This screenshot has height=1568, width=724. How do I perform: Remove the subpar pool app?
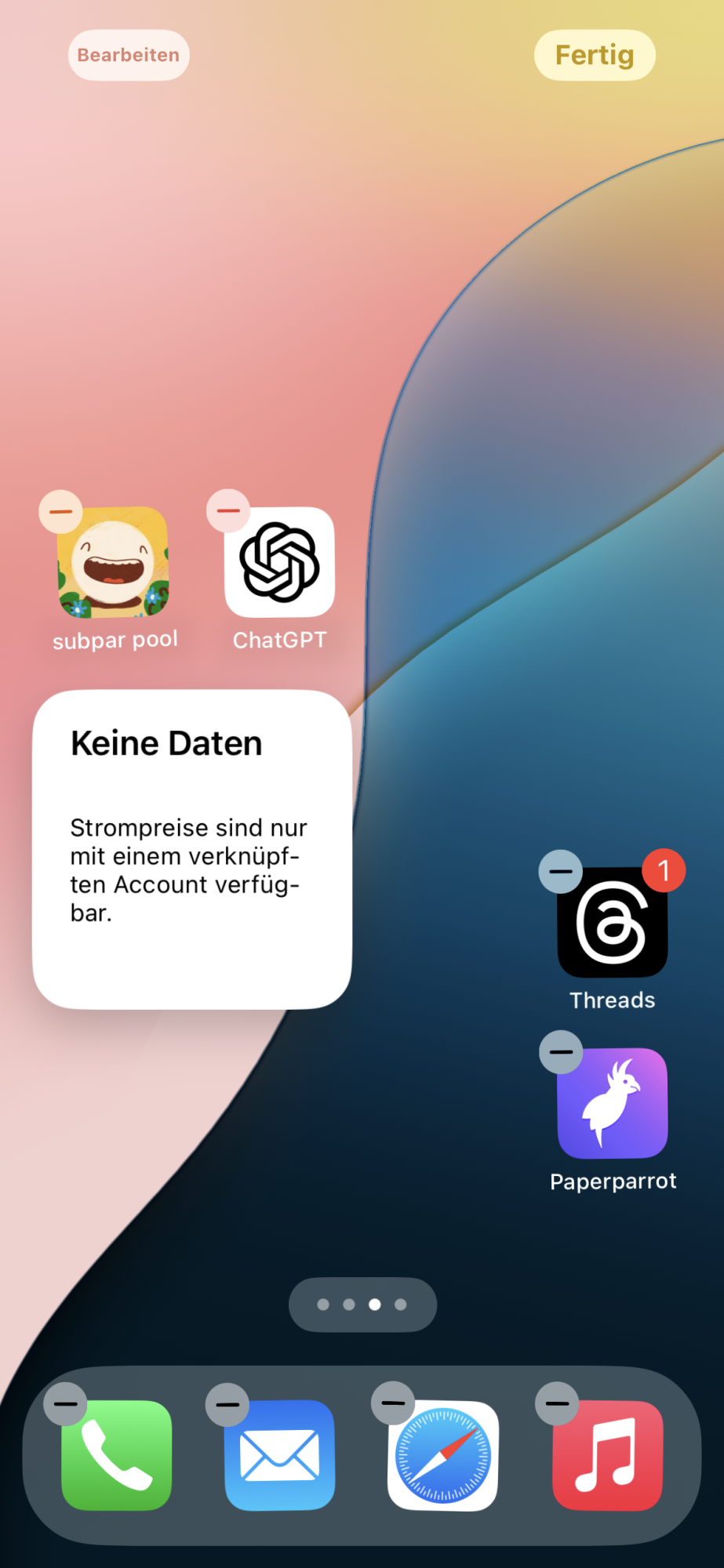61,511
